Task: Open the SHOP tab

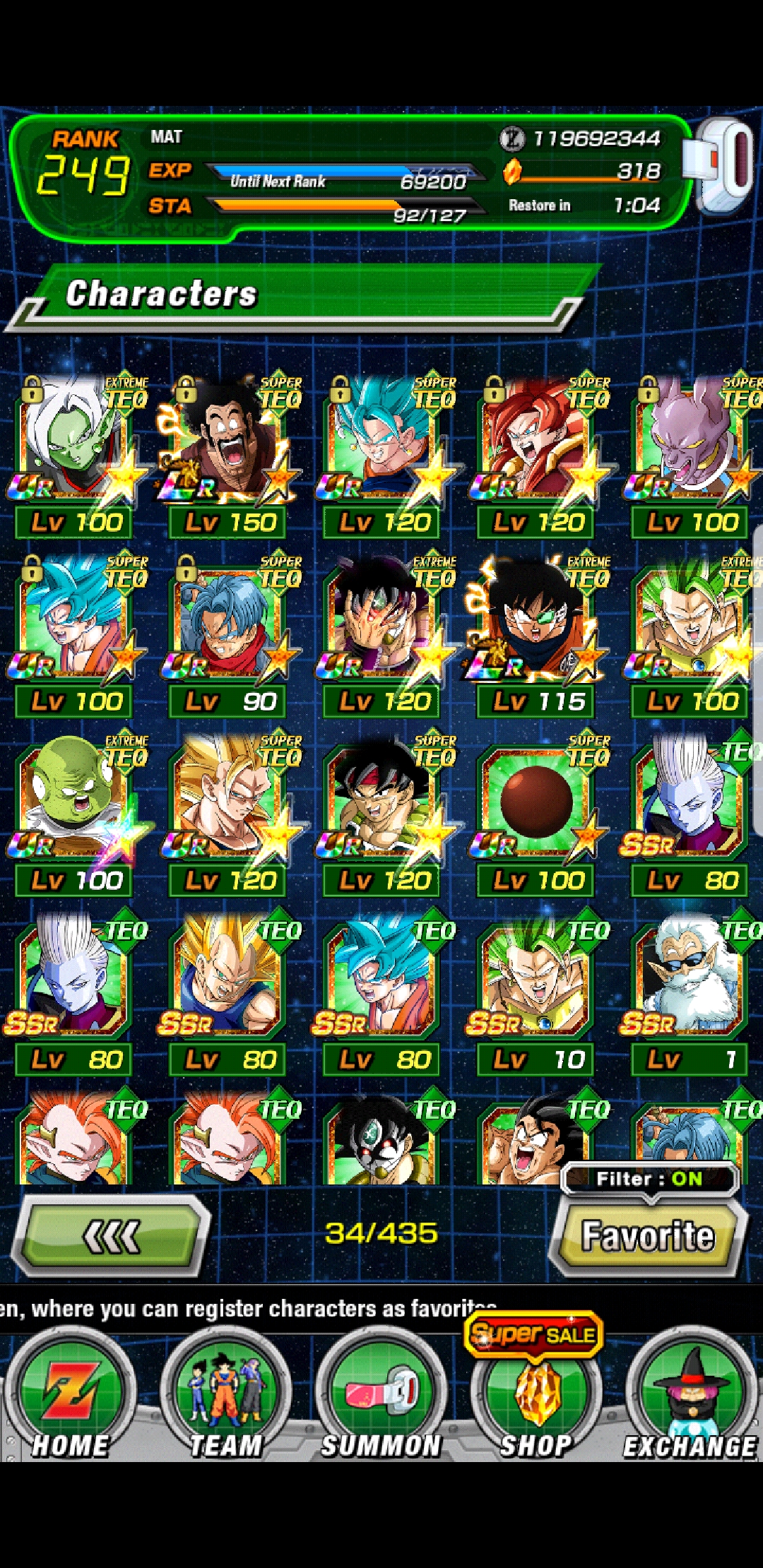Action: point(536,1395)
